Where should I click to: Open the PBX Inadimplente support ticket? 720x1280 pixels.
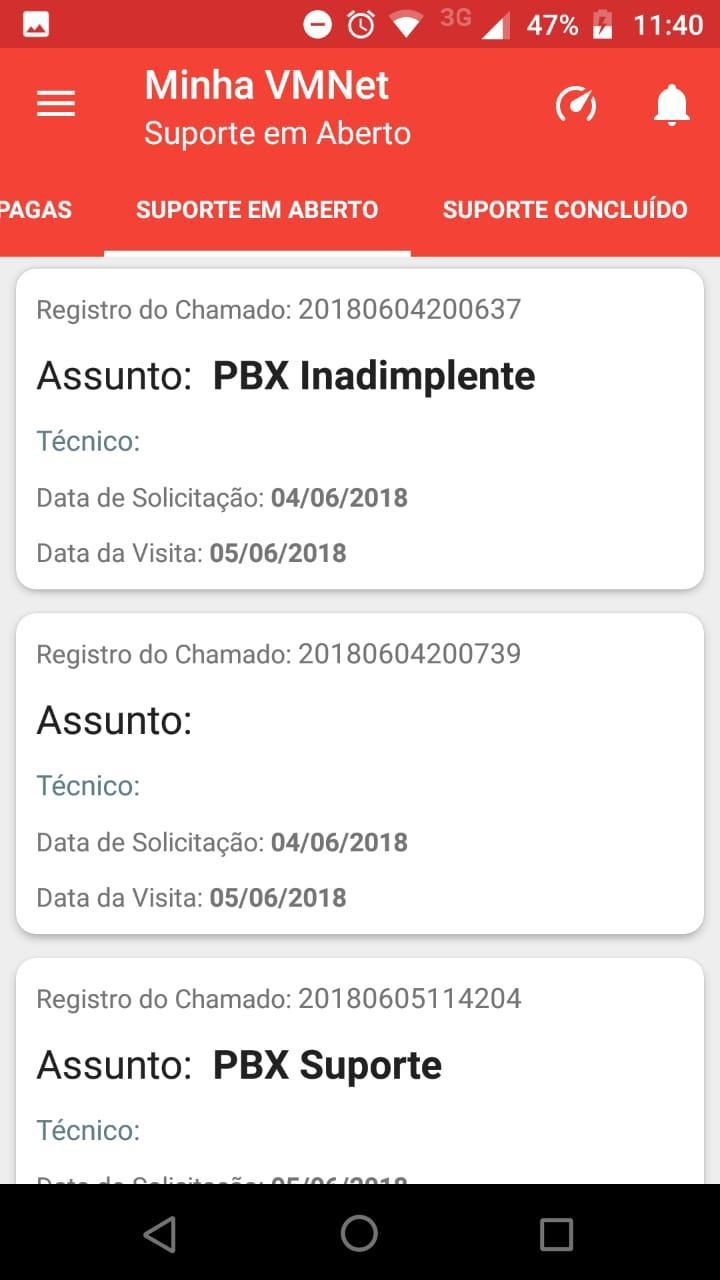[360, 429]
